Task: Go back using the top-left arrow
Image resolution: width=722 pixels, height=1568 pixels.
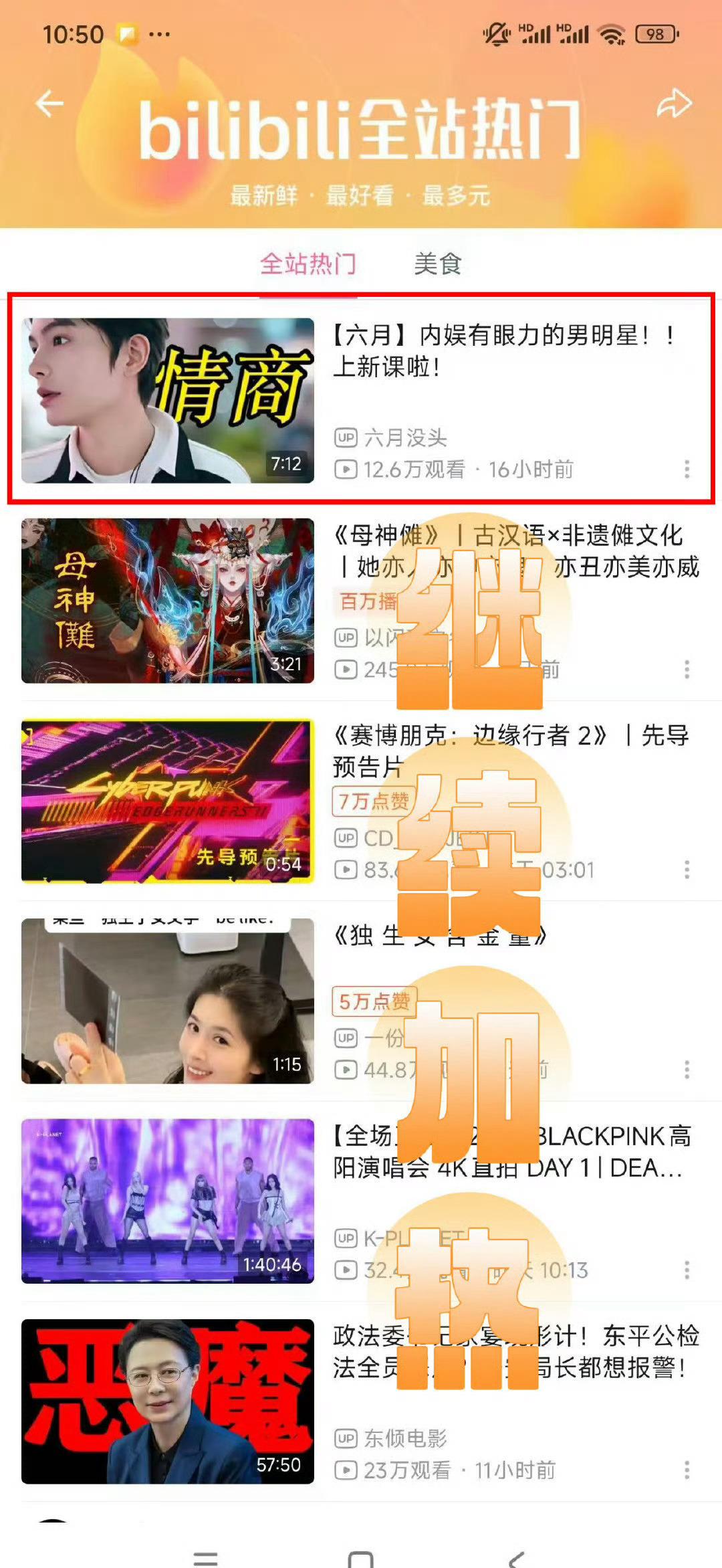Action: tap(49, 104)
